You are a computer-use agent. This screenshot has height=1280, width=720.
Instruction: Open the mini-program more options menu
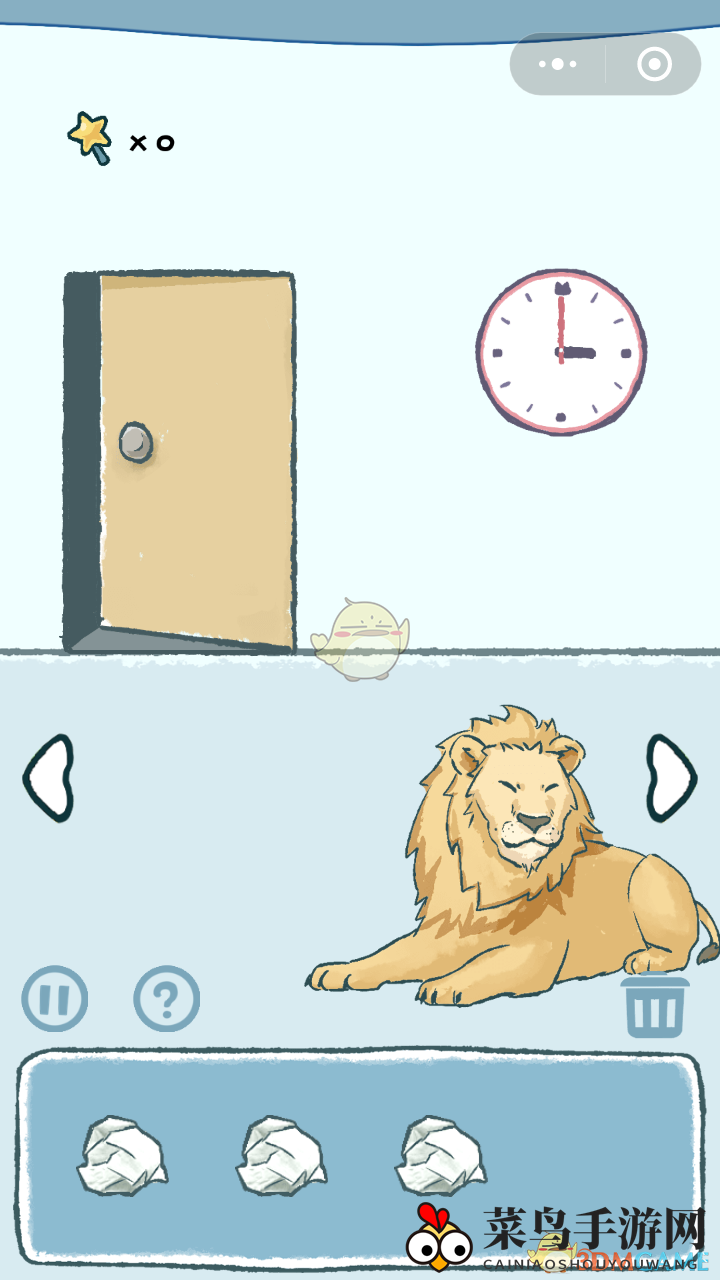pyautogui.click(x=557, y=64)
